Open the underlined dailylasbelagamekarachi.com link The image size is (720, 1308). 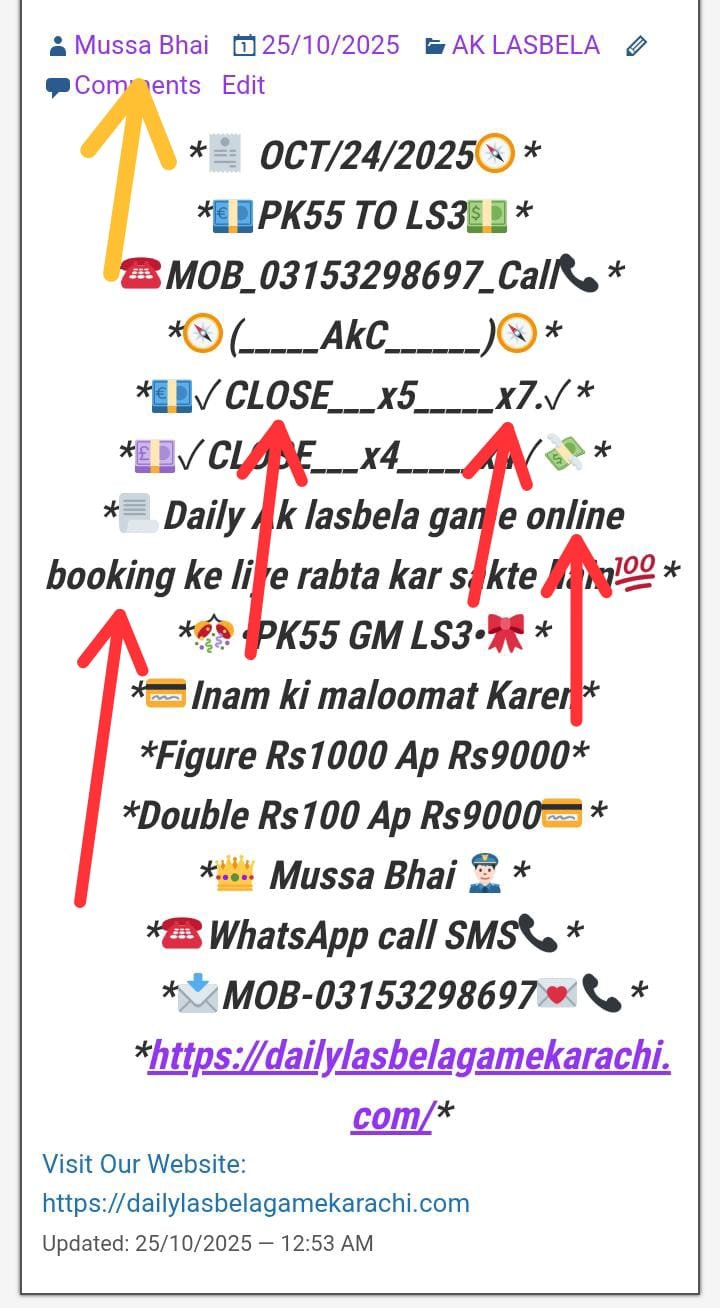click(x=409, y=1059)
